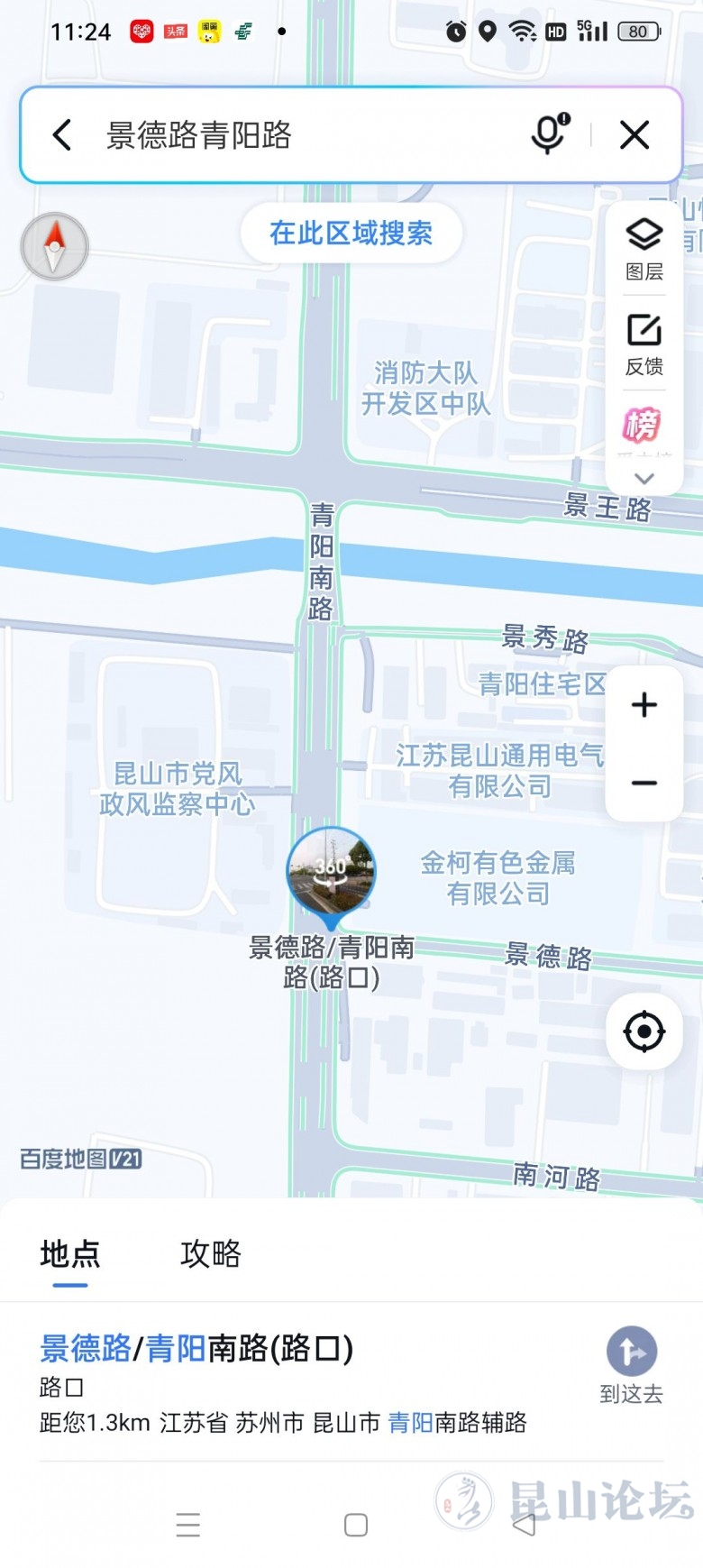Expand the side toolbar chevron

[x=644, y=478]
